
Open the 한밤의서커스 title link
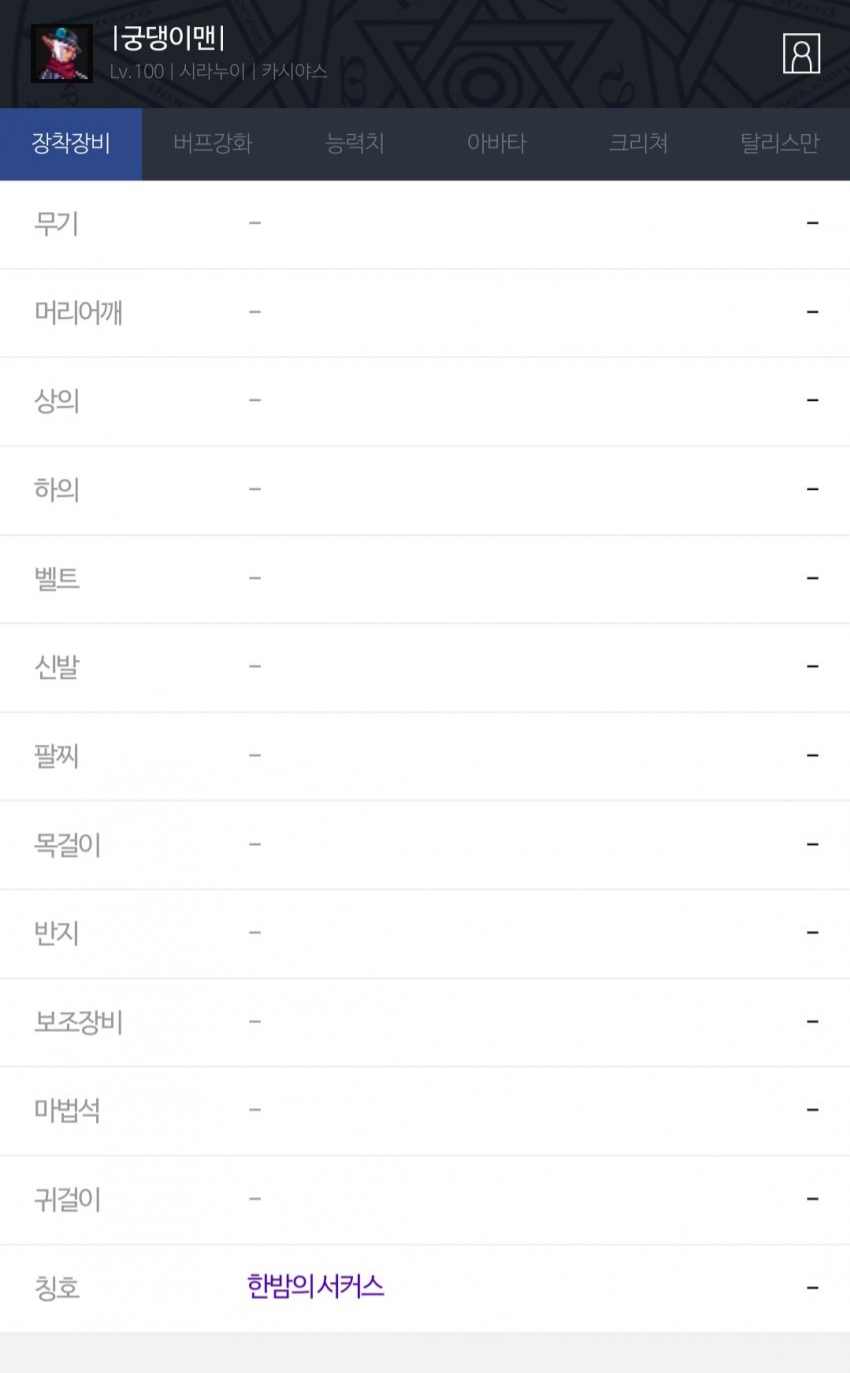coord(315,1289)
